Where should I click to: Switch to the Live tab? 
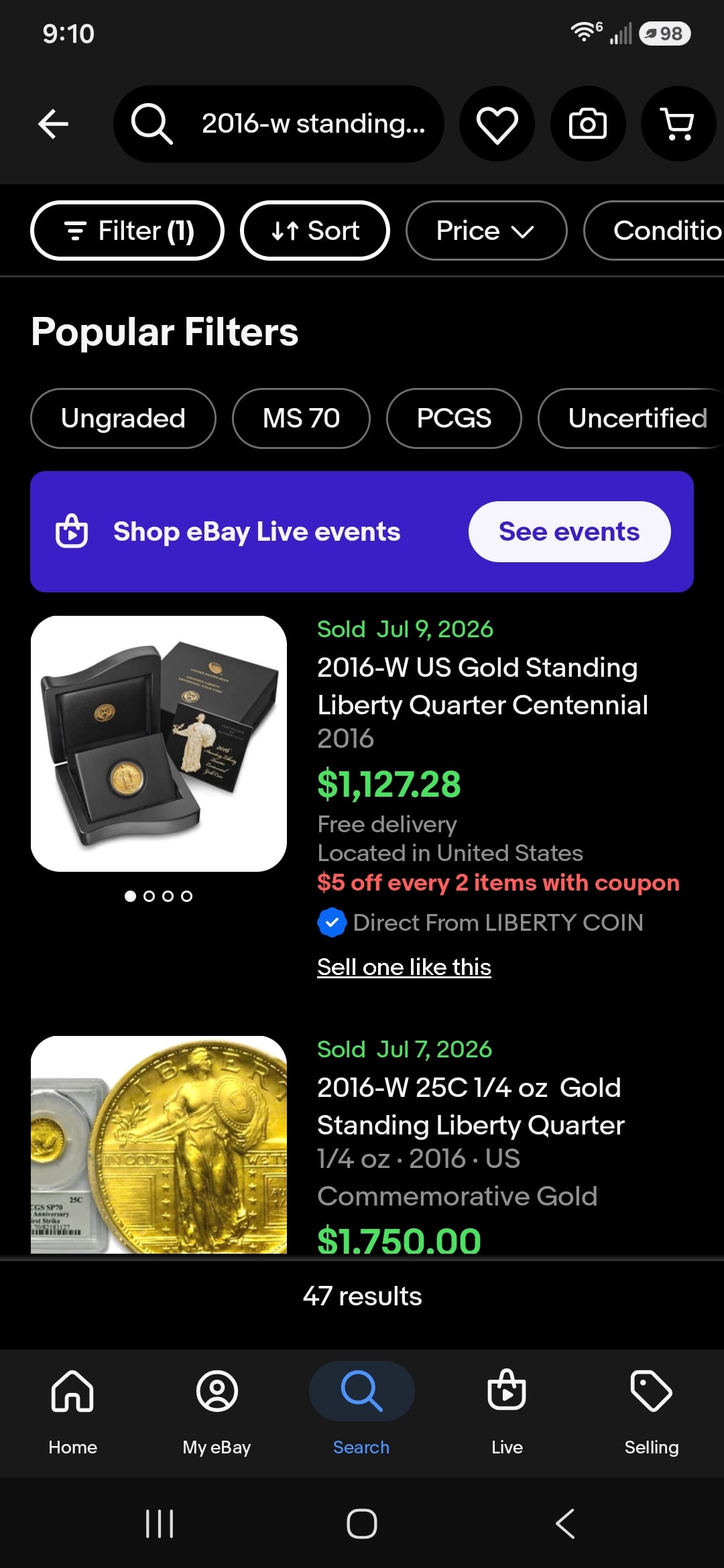[507, 1412]
